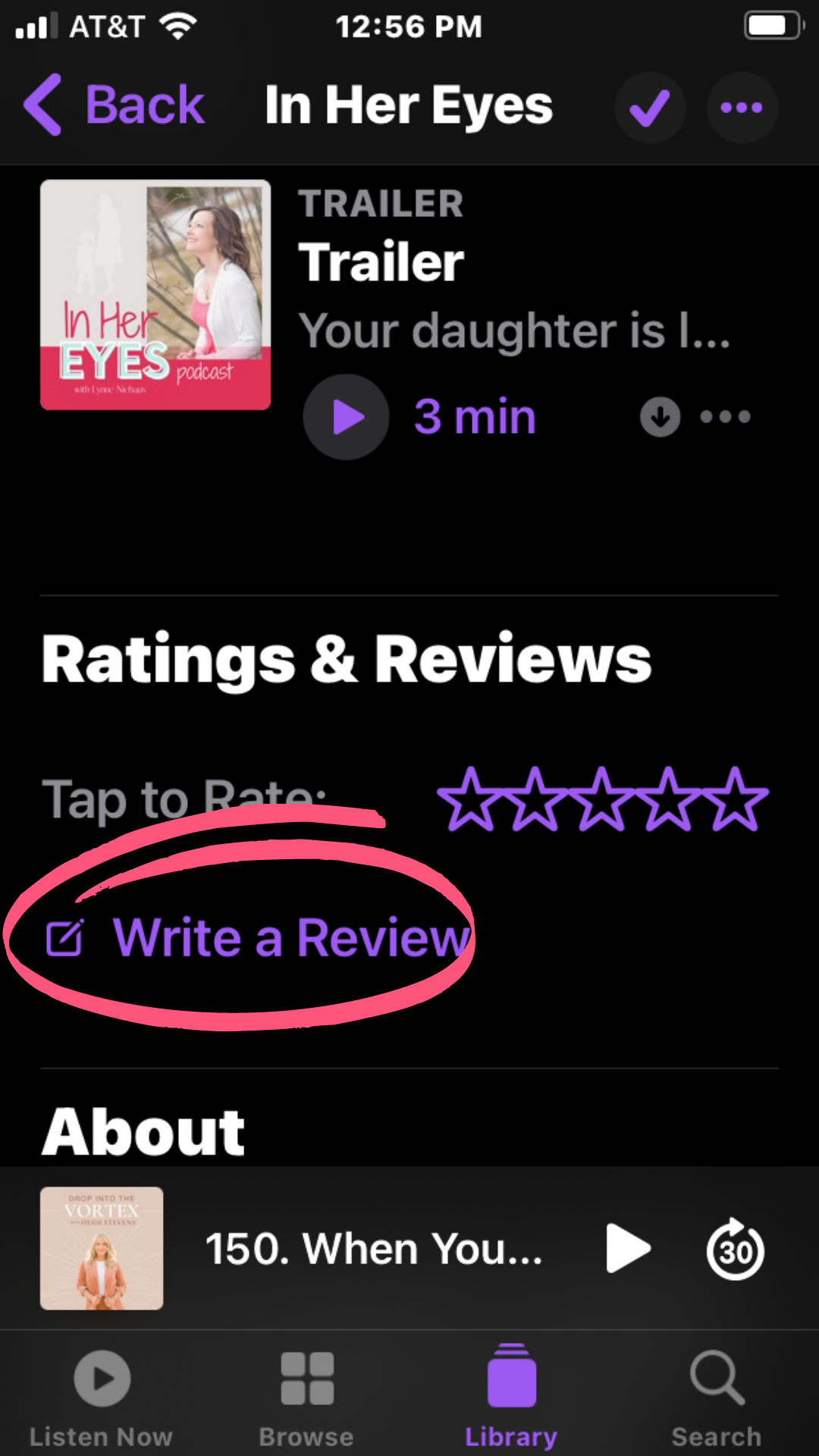Rate the podcast five stars
The width and height of the screenshot is (819, 1456).
[x=734, y=799]
